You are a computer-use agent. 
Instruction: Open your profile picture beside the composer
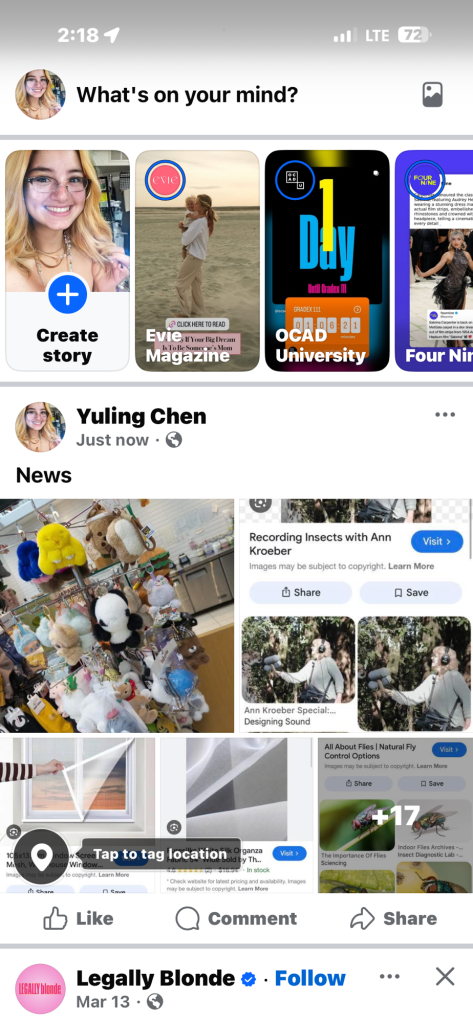pyautogui.click(x=40, y=95)
